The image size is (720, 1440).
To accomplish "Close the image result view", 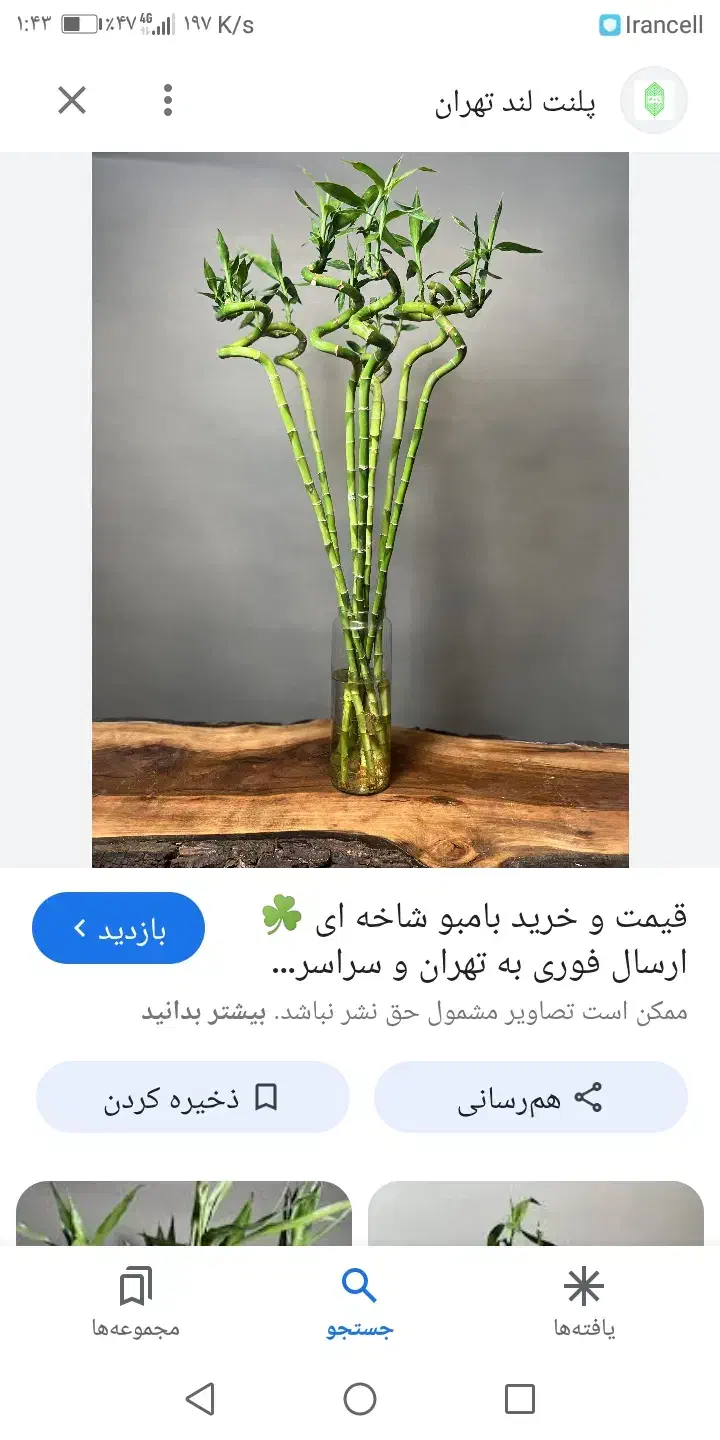I will pos(71,100).
